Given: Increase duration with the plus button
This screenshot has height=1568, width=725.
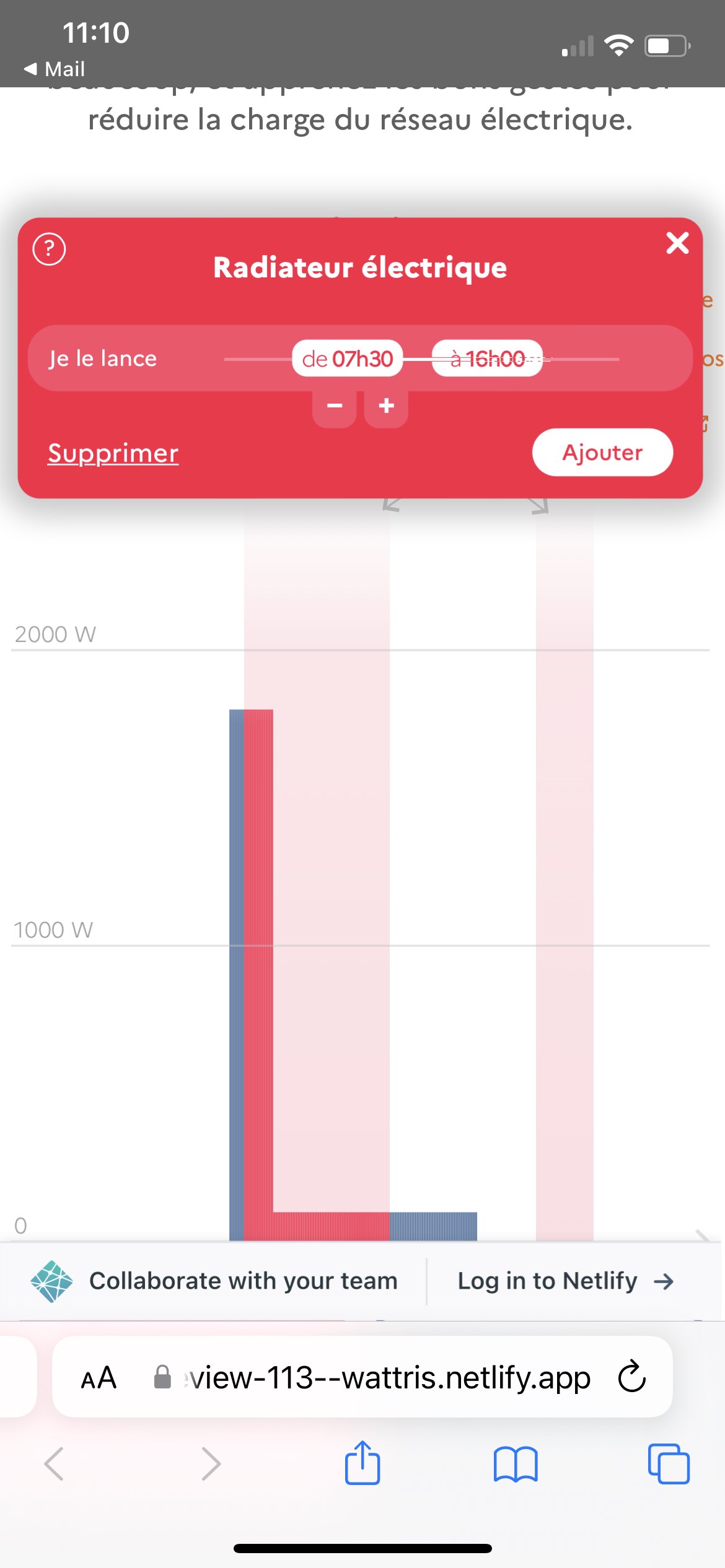Looking at the screenshot, I should [x=385, y=406].
